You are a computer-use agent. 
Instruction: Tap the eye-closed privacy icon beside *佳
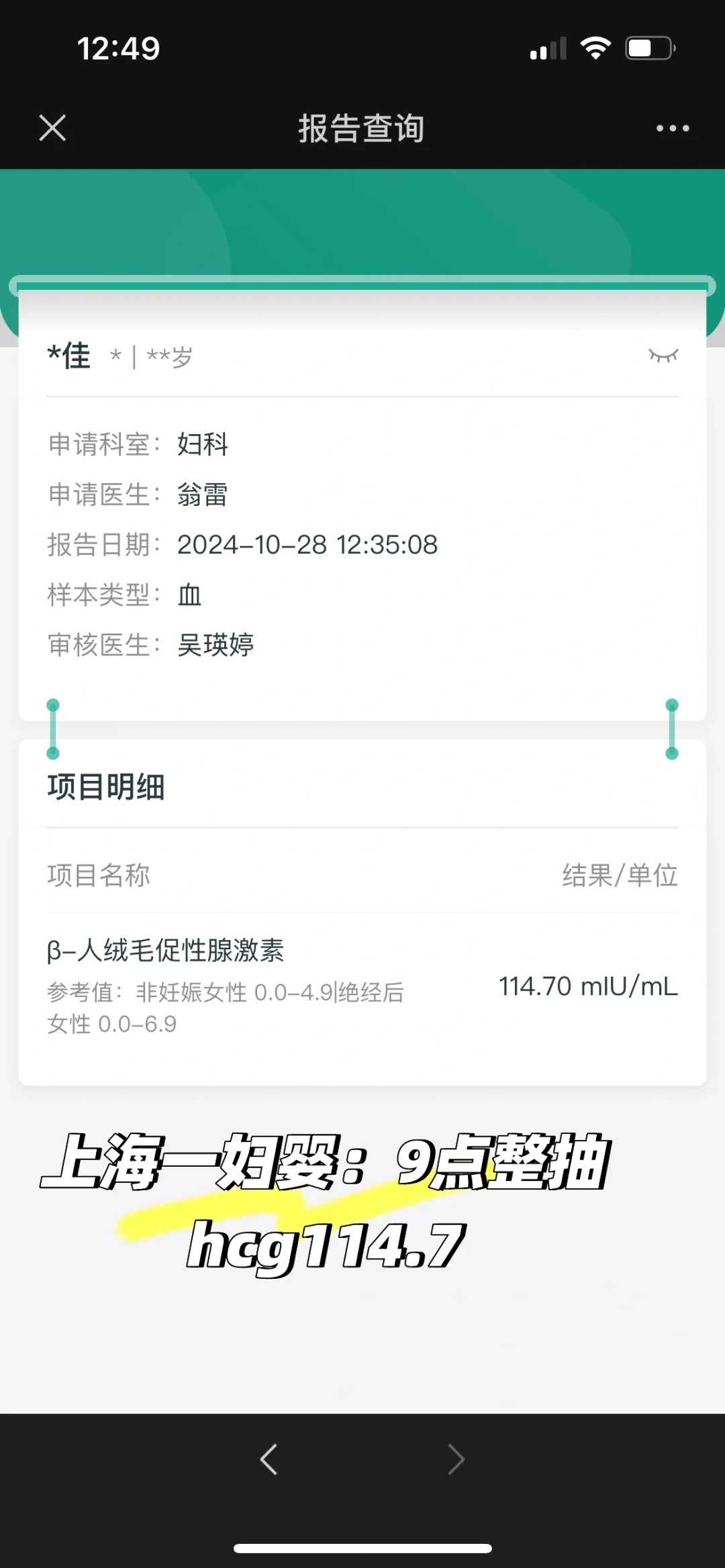coord(663,356)
